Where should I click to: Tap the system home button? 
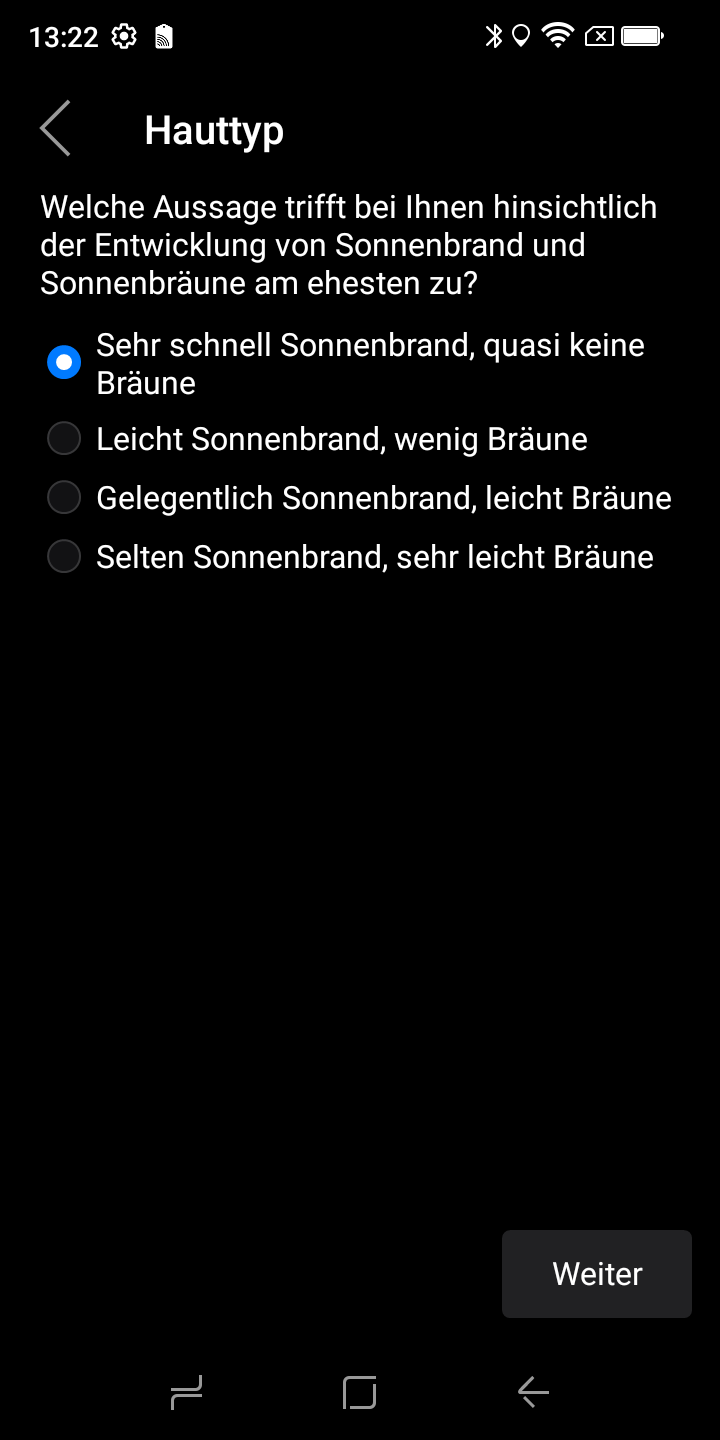tap(359, 1392)
